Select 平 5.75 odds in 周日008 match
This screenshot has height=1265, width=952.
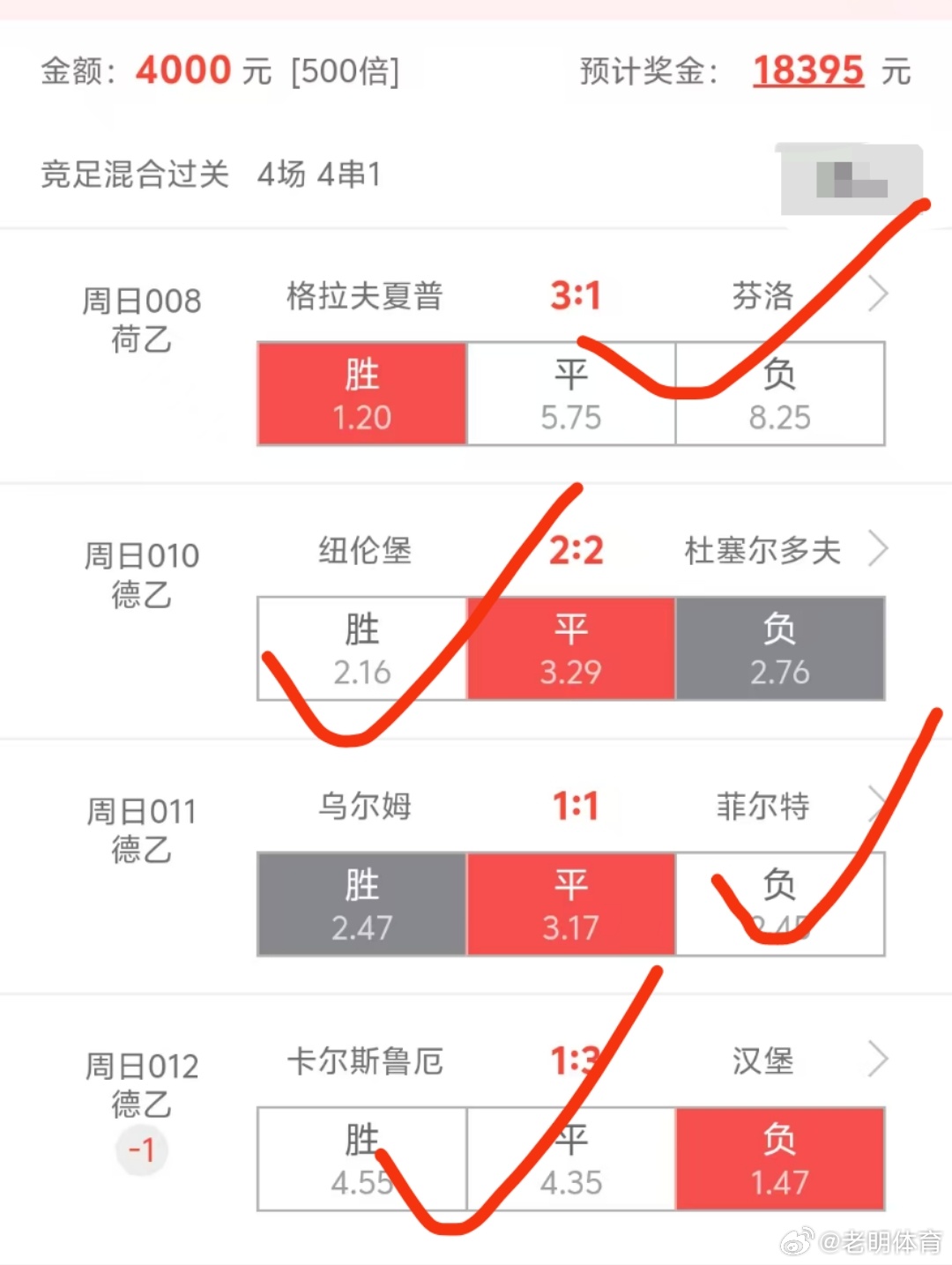click(x=570, y=392)
